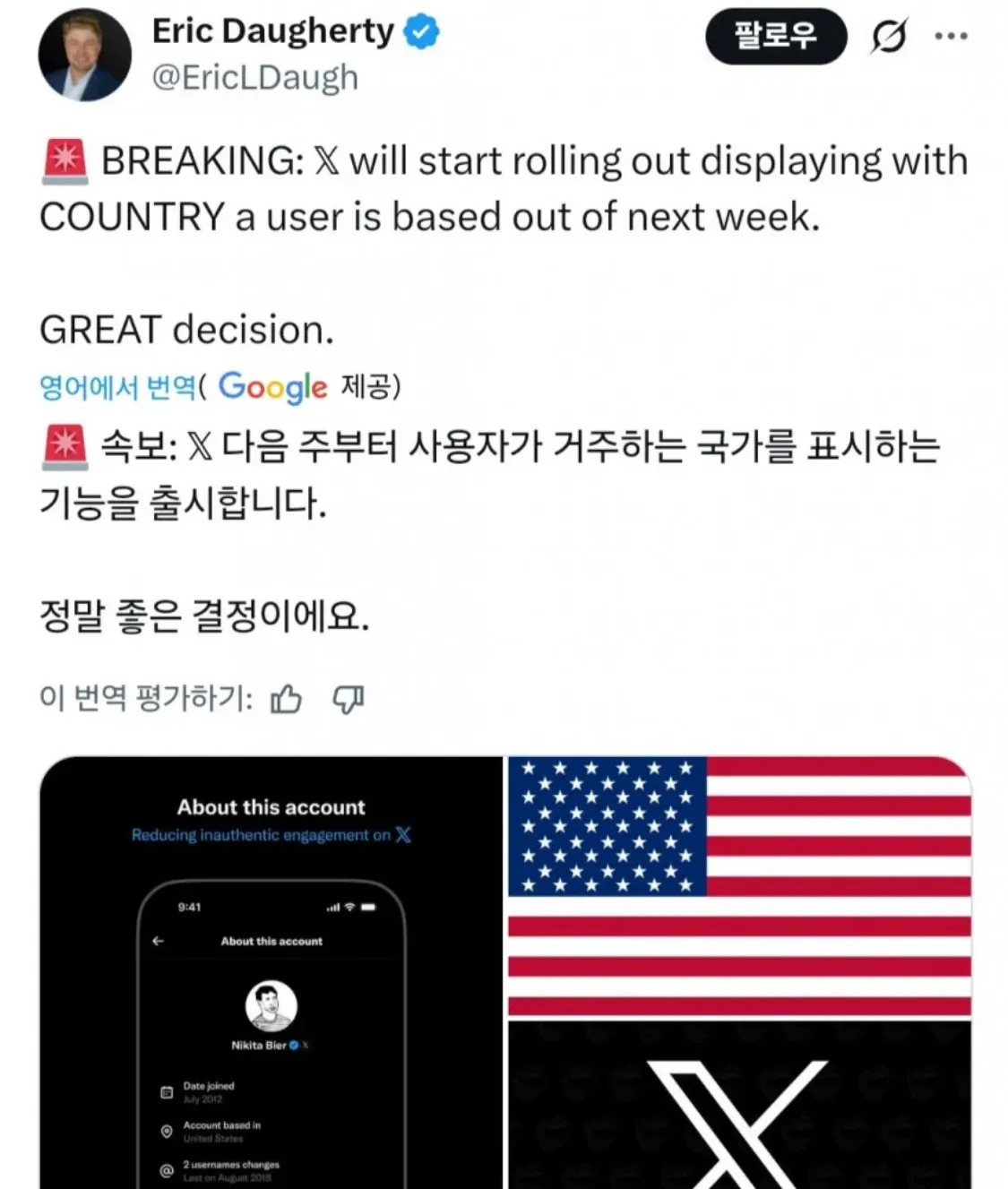Open the American flag image
1008x1189 pixels.
tap(739, 886)
